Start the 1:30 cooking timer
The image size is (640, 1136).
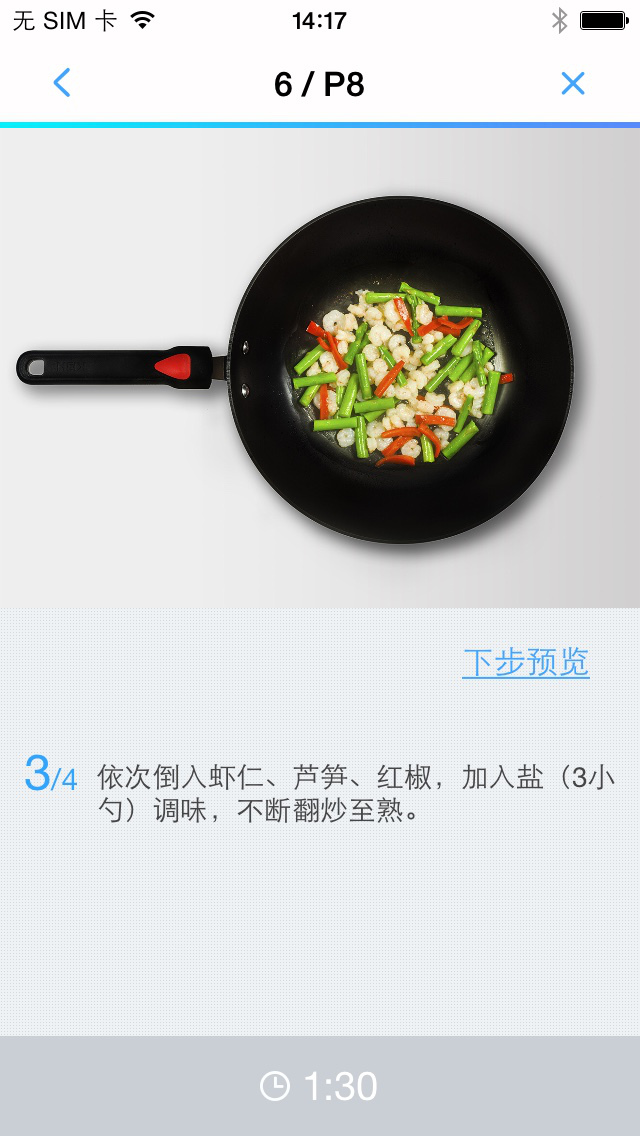pyautogui.click(x=320, y=1086)
